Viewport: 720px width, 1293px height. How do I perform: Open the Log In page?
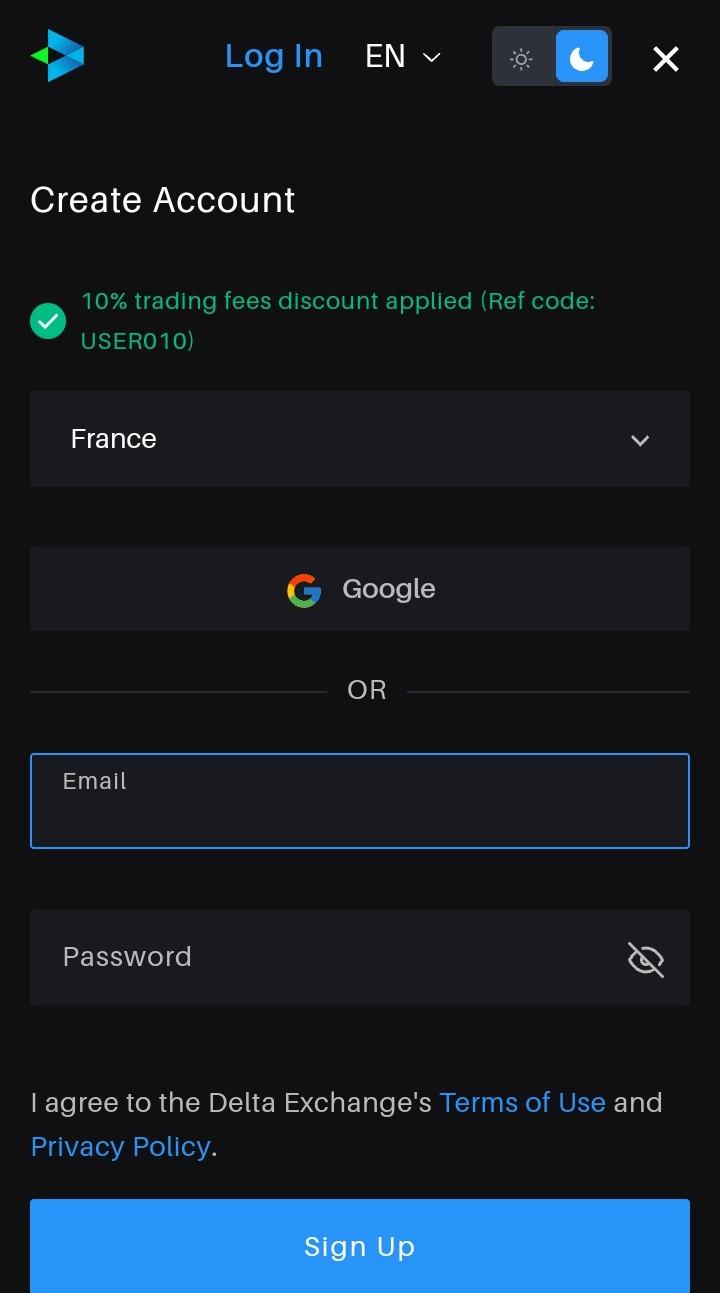click(273, 57)
